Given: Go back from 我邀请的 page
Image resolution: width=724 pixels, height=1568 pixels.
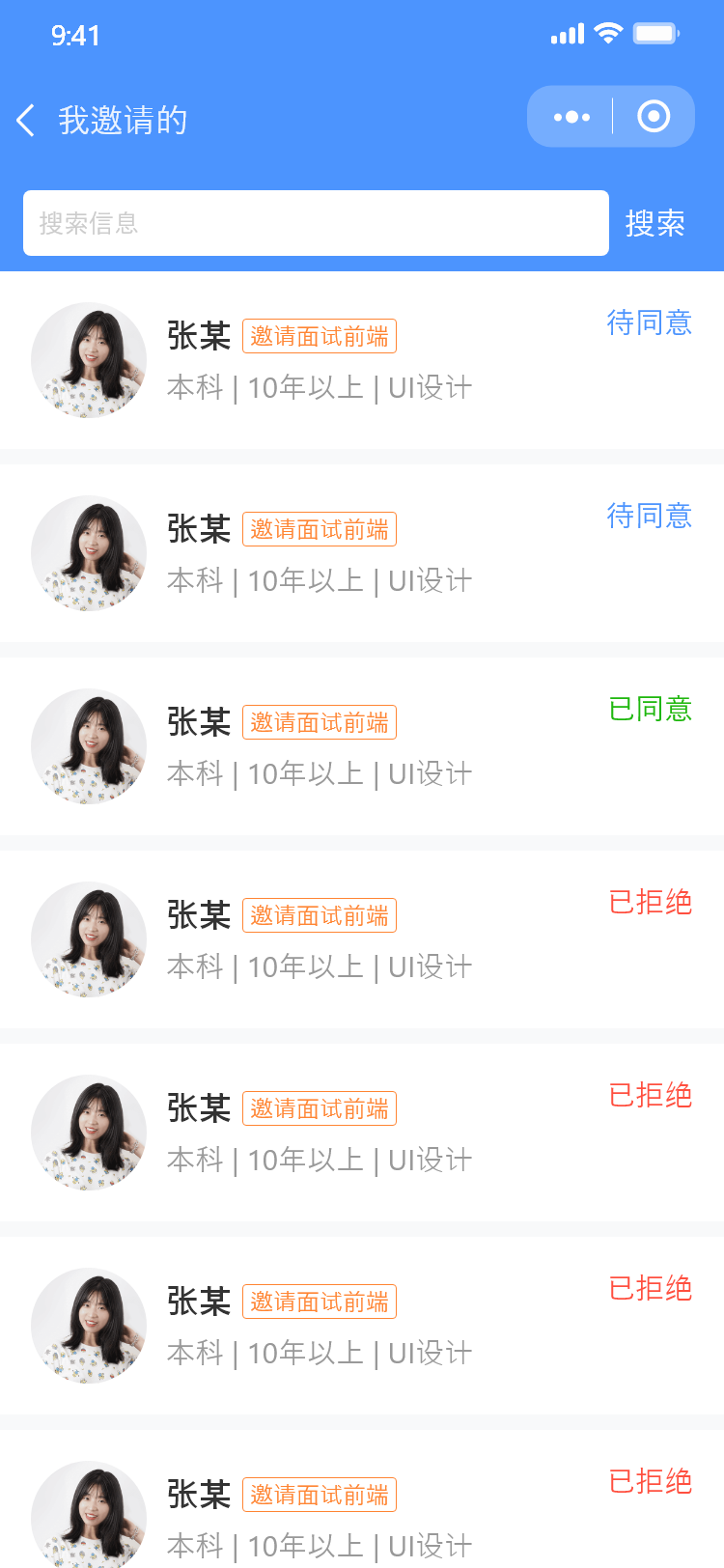Looking at the screenshot, I should [x=26, y=121].
